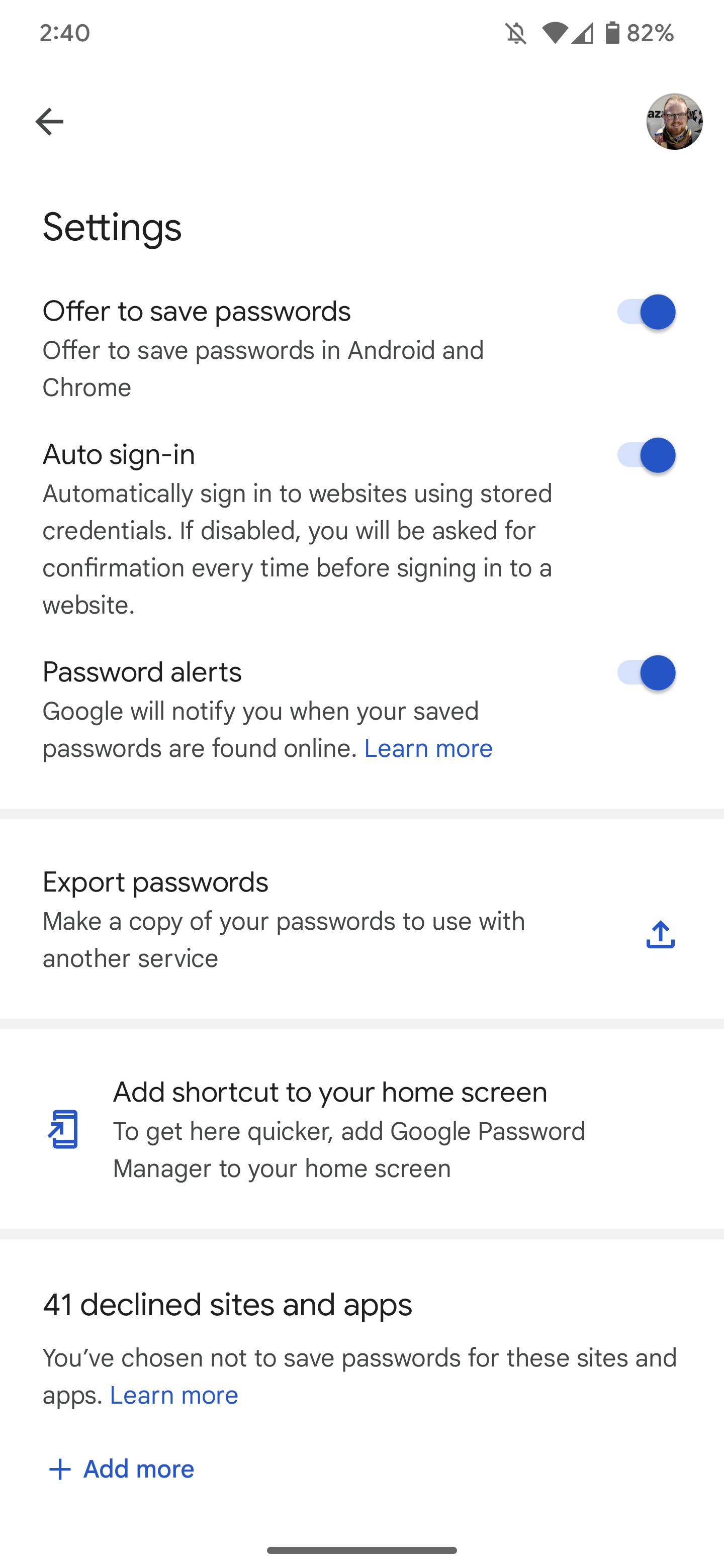Viewport: 724px width, 1568px height.
Task: Open Learn more for Password alerts
Action: pos(429,748)
